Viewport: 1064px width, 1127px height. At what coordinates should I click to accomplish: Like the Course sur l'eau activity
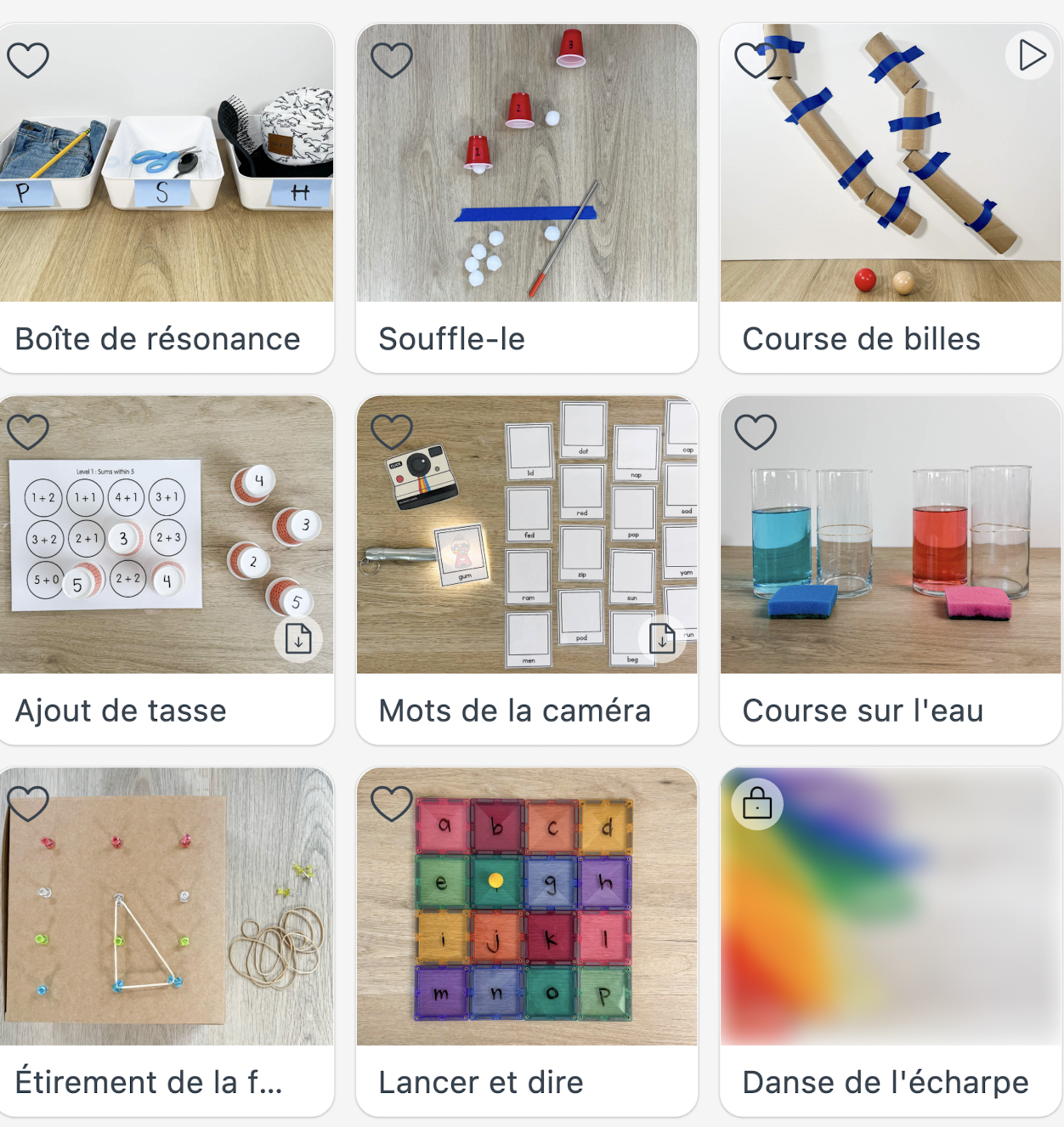(756, 432)
